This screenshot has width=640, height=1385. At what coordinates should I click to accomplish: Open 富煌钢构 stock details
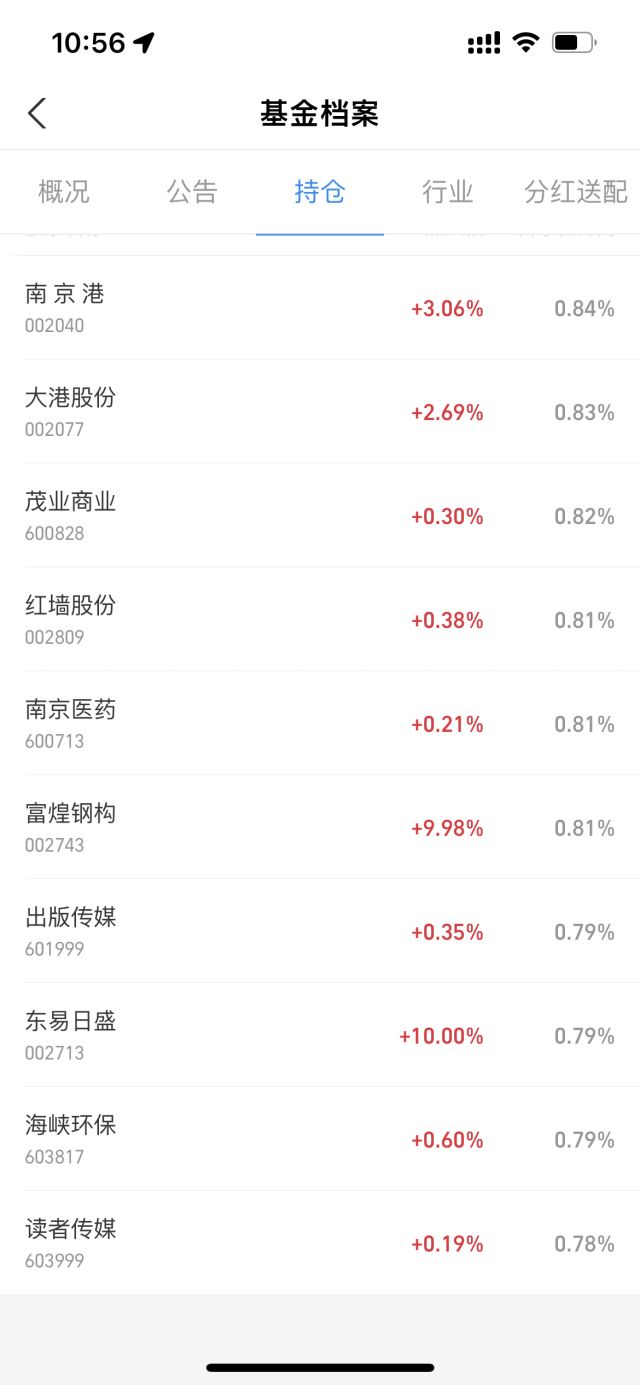pyautogui.click(x=320, y=828)
